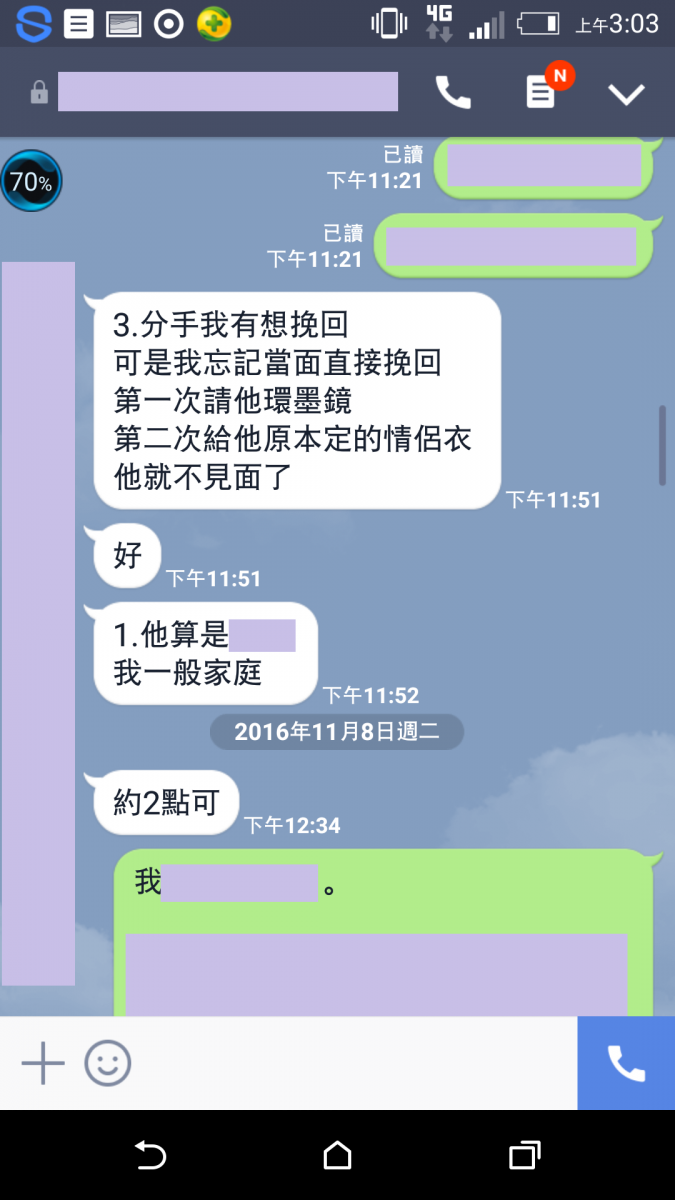Open recent apps from the navigation bar
Screen dimensions: 675x1200
[524, 1156]
